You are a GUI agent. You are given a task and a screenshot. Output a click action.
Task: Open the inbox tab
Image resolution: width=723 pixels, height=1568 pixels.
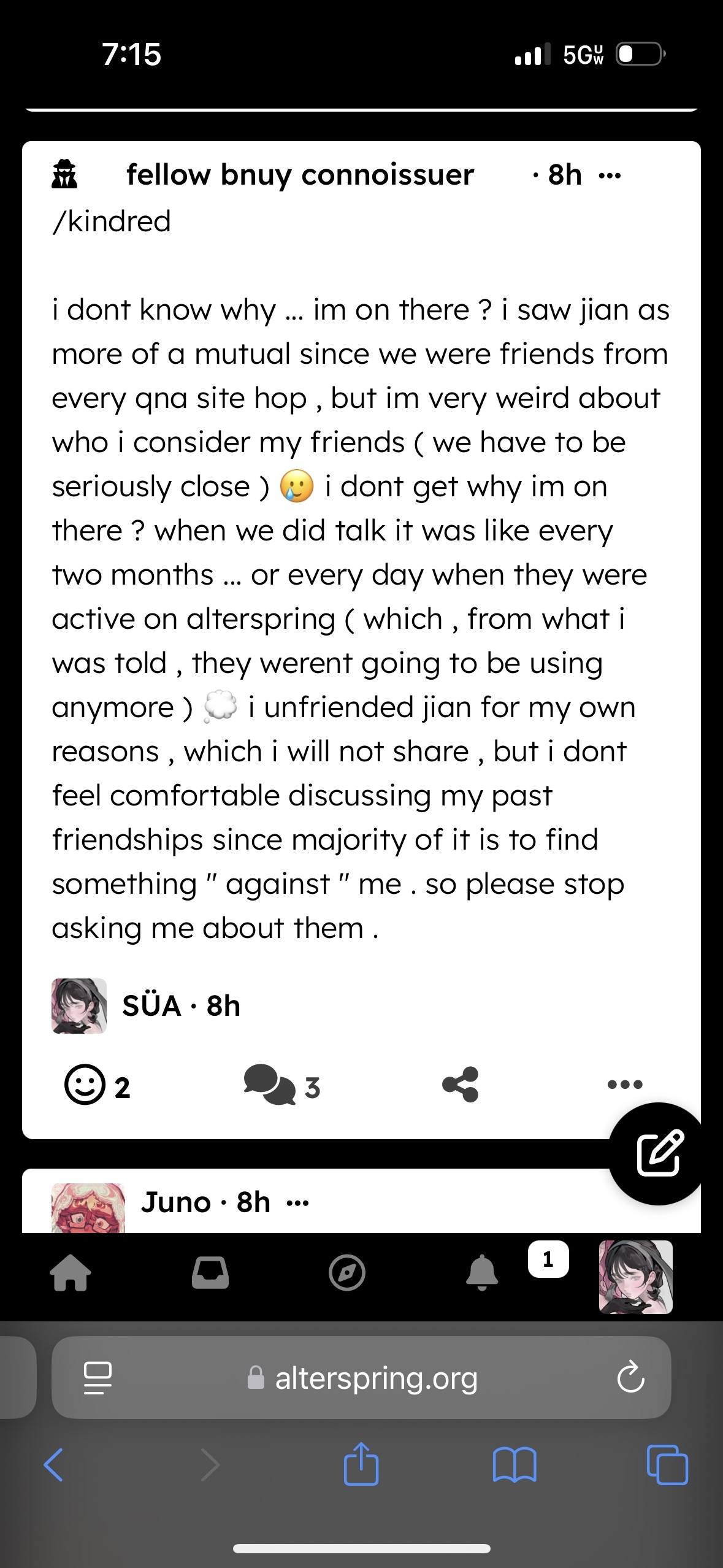210,1273
